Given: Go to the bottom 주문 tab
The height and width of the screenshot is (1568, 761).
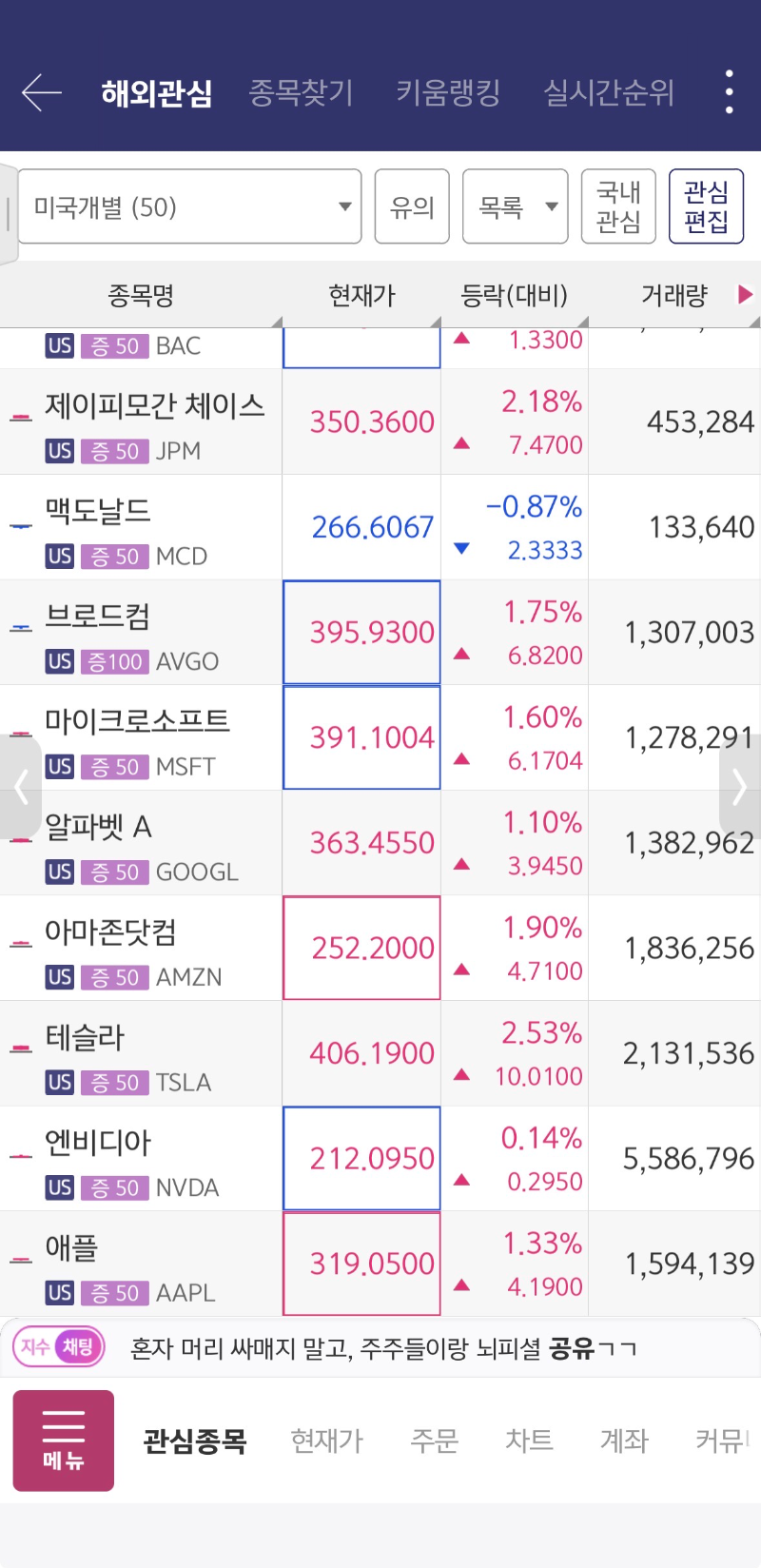Looking at the screenshot, I should (x=435, y=1441).
